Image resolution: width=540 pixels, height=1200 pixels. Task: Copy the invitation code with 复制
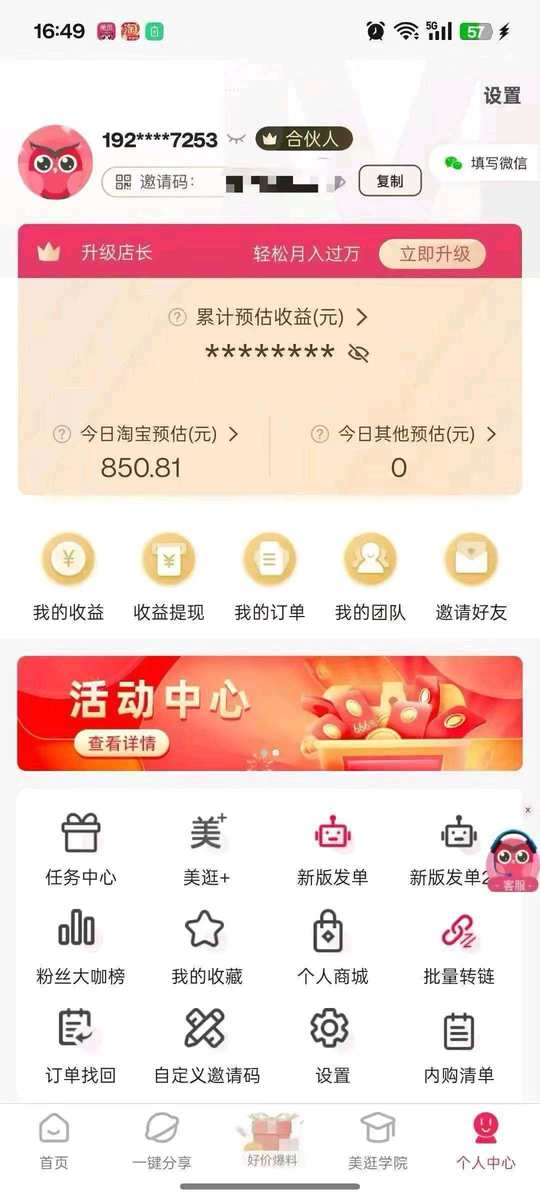click(x=390, y=181)
